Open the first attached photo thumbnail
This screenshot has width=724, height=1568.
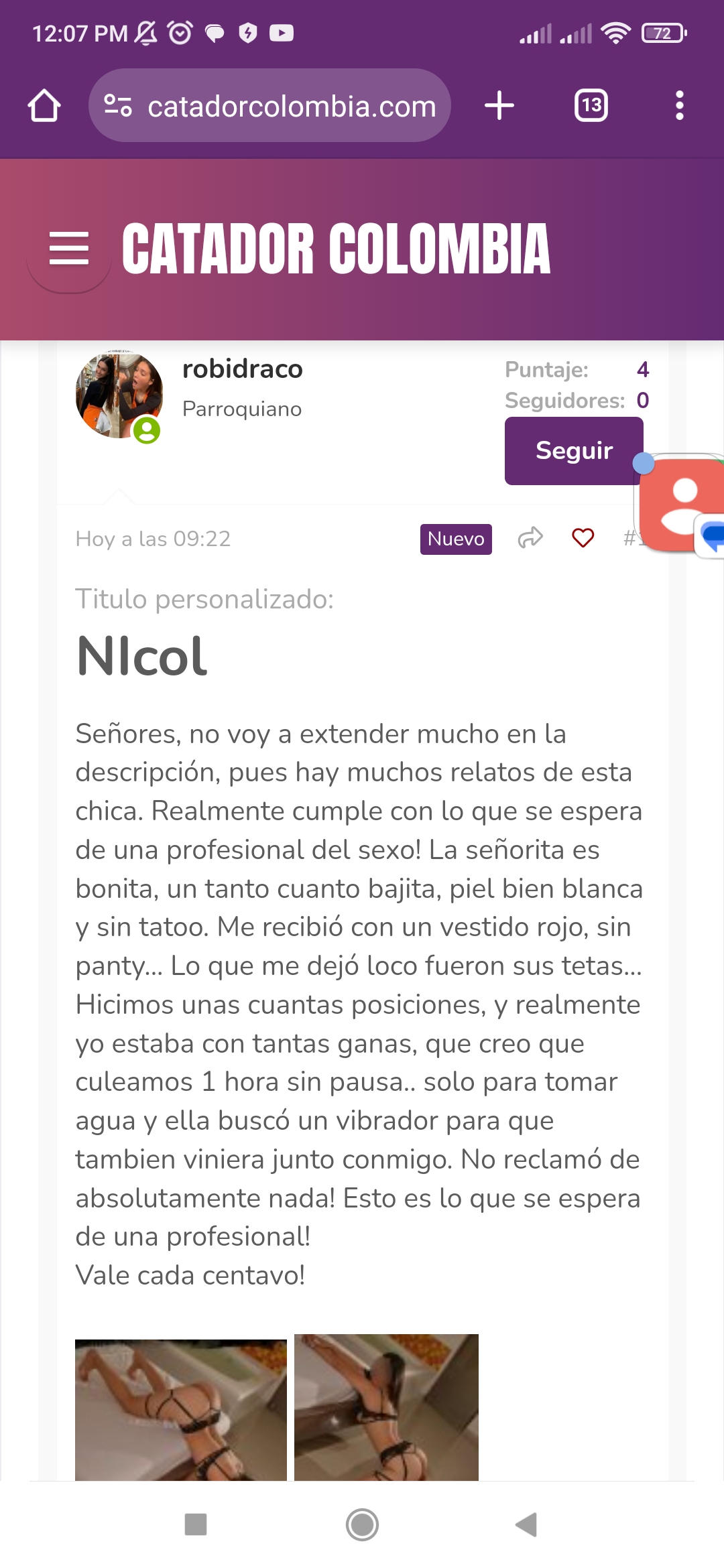(181, 1409)
